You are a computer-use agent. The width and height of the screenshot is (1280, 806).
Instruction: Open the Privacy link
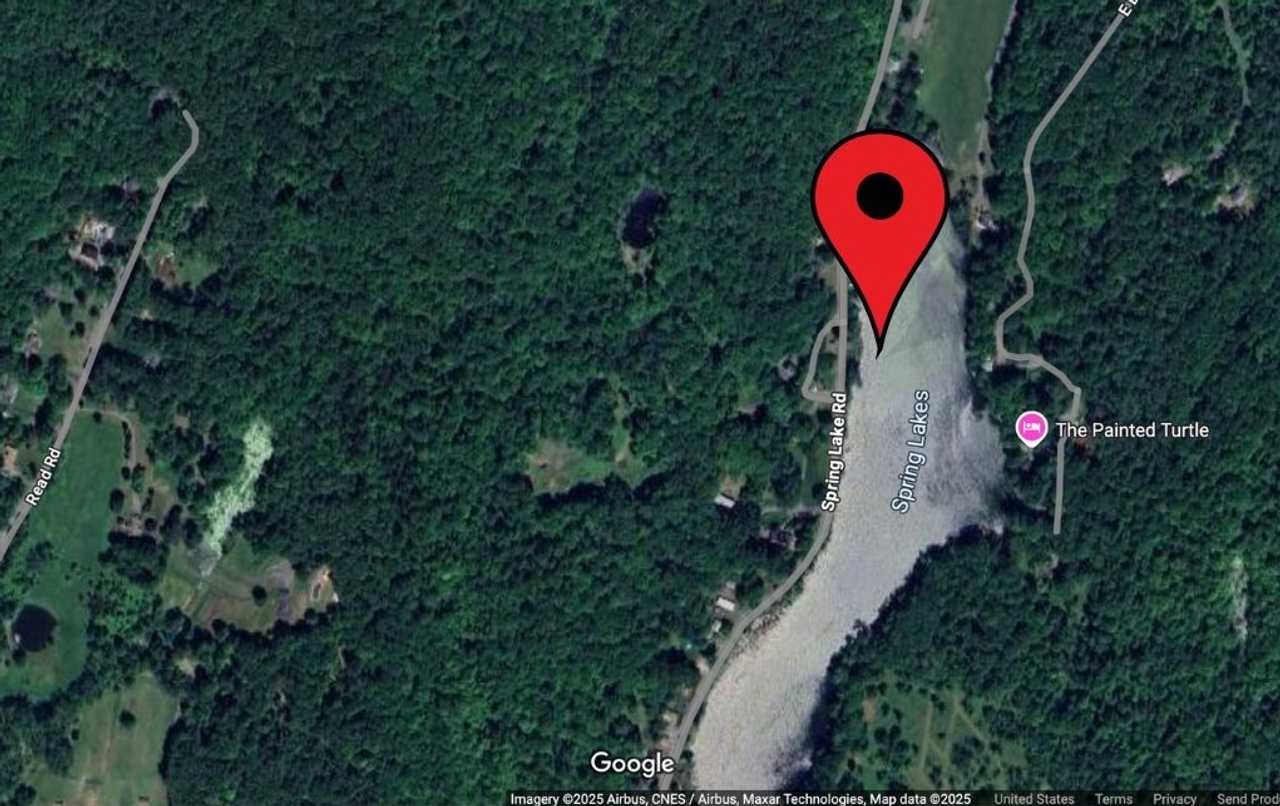1174,799
